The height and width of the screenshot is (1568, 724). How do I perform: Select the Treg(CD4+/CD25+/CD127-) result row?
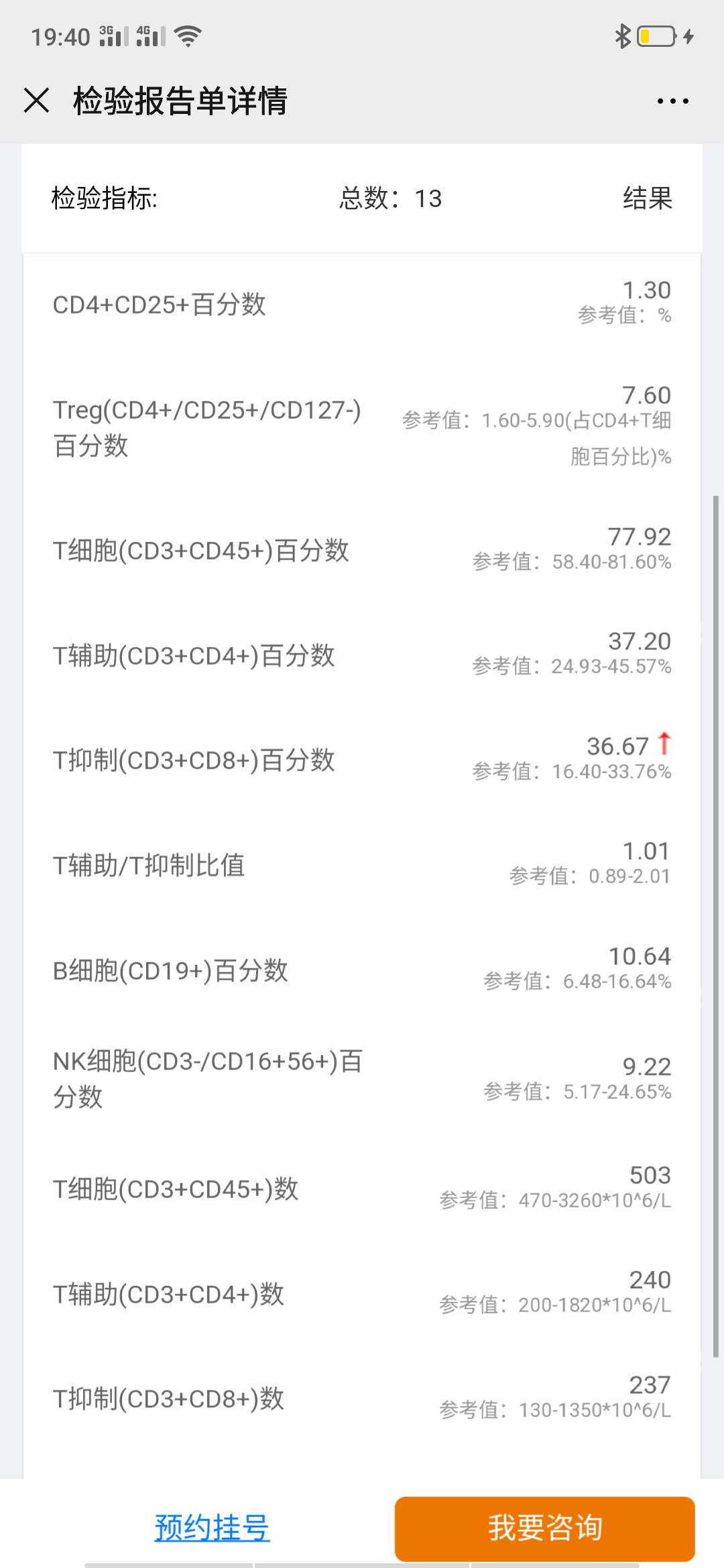362,426
